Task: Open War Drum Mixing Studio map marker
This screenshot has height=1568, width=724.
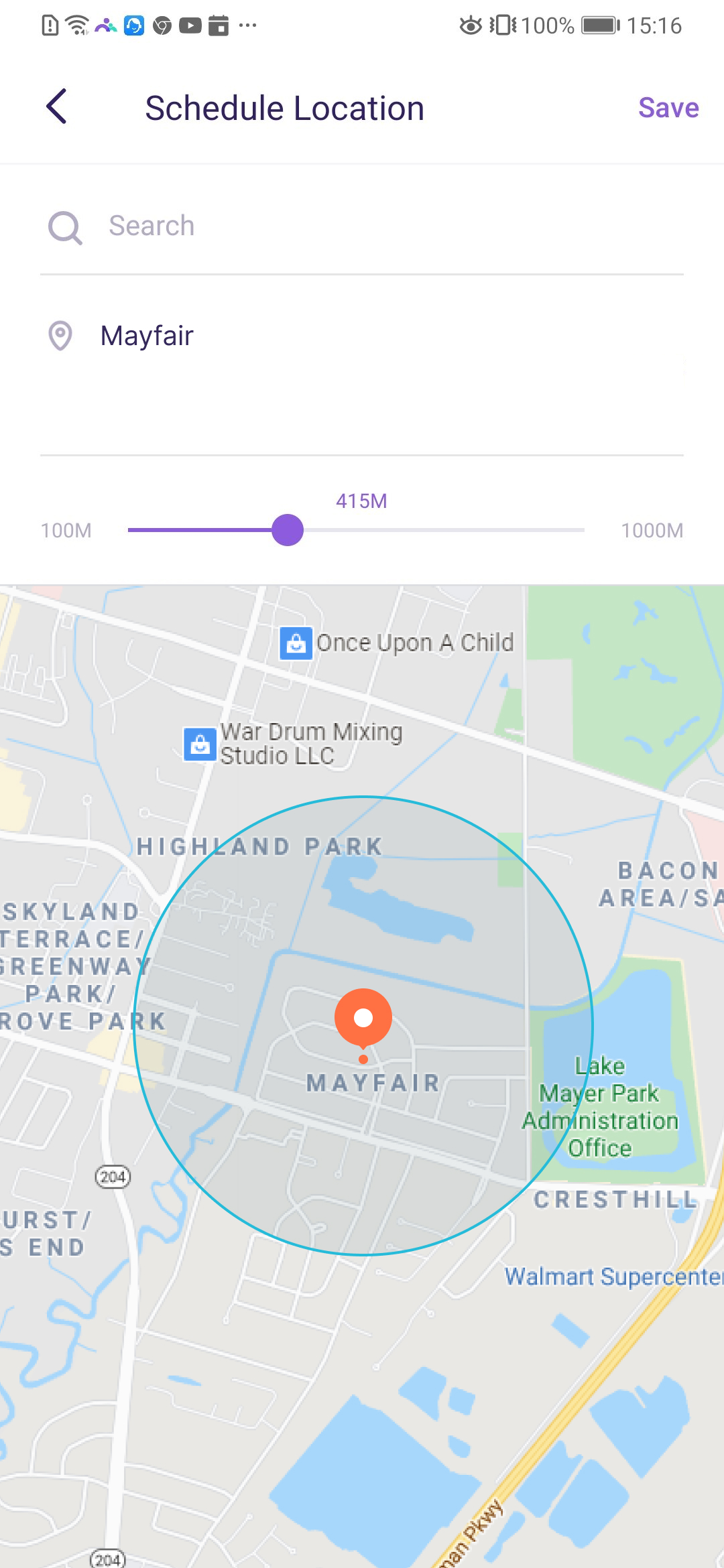Action: 200,744
